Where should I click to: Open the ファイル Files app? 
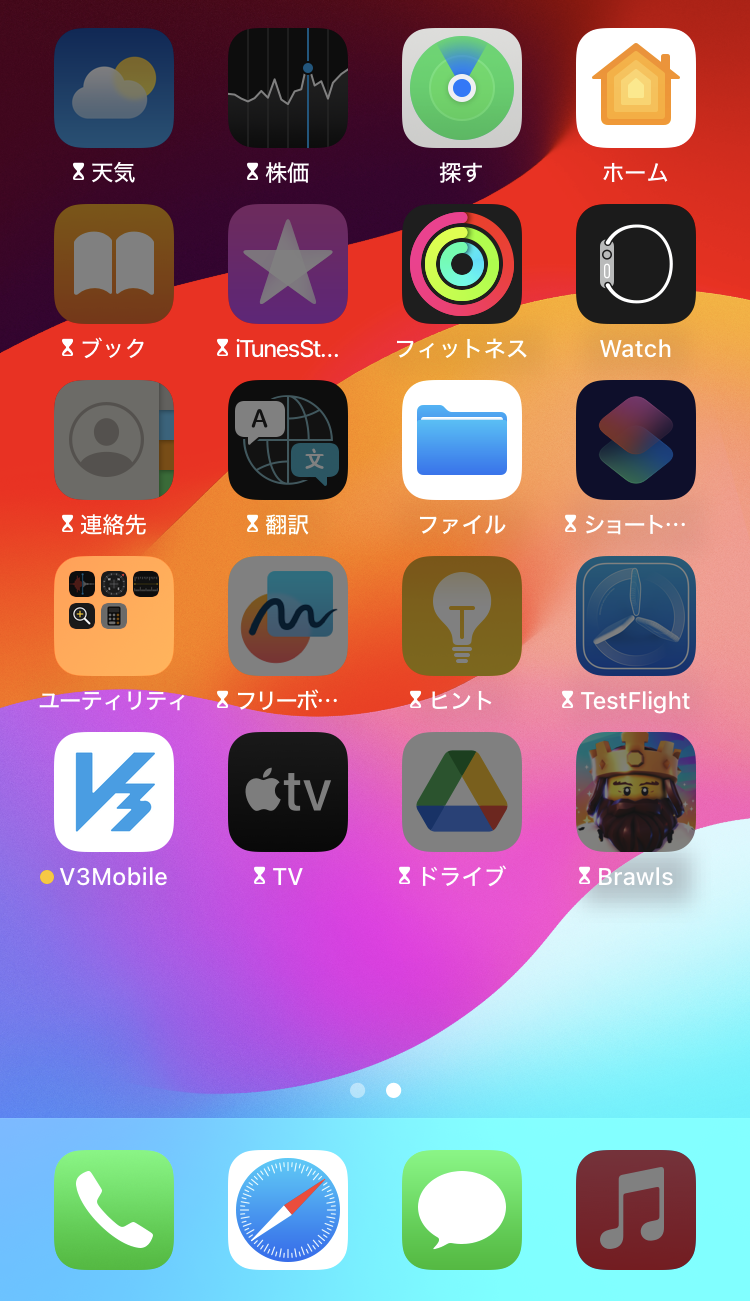[462, 440]
